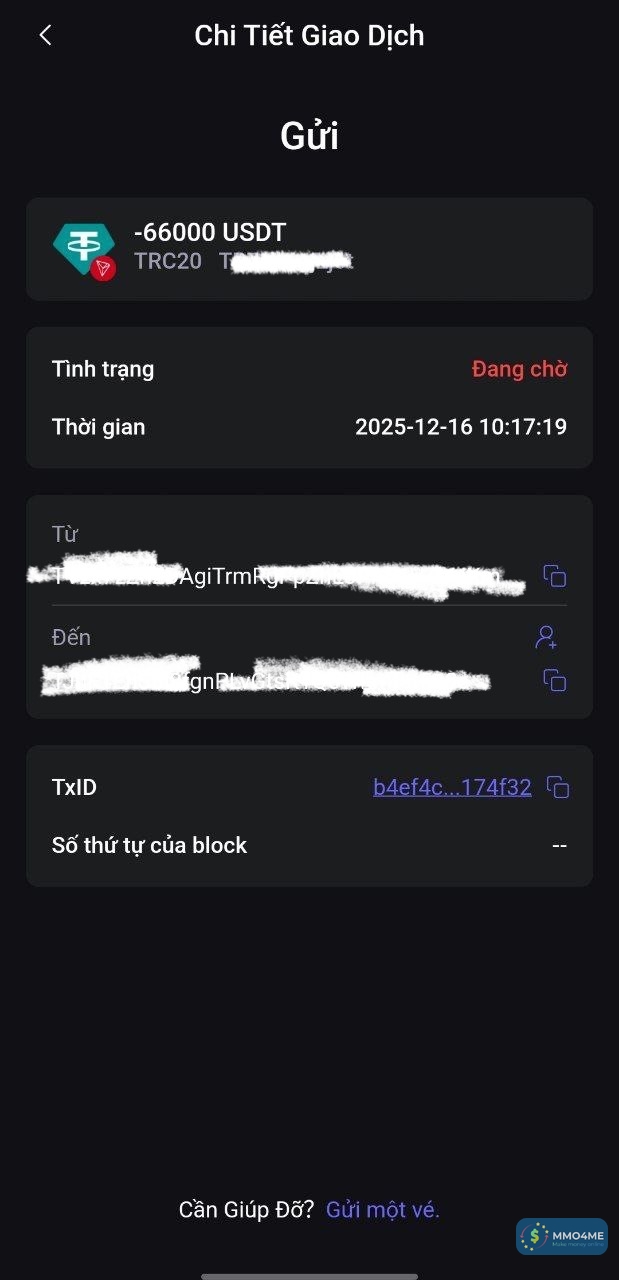Copy the Từ sender address
The width and height of the screenshot is (619, 1280).
click(554, 576)
